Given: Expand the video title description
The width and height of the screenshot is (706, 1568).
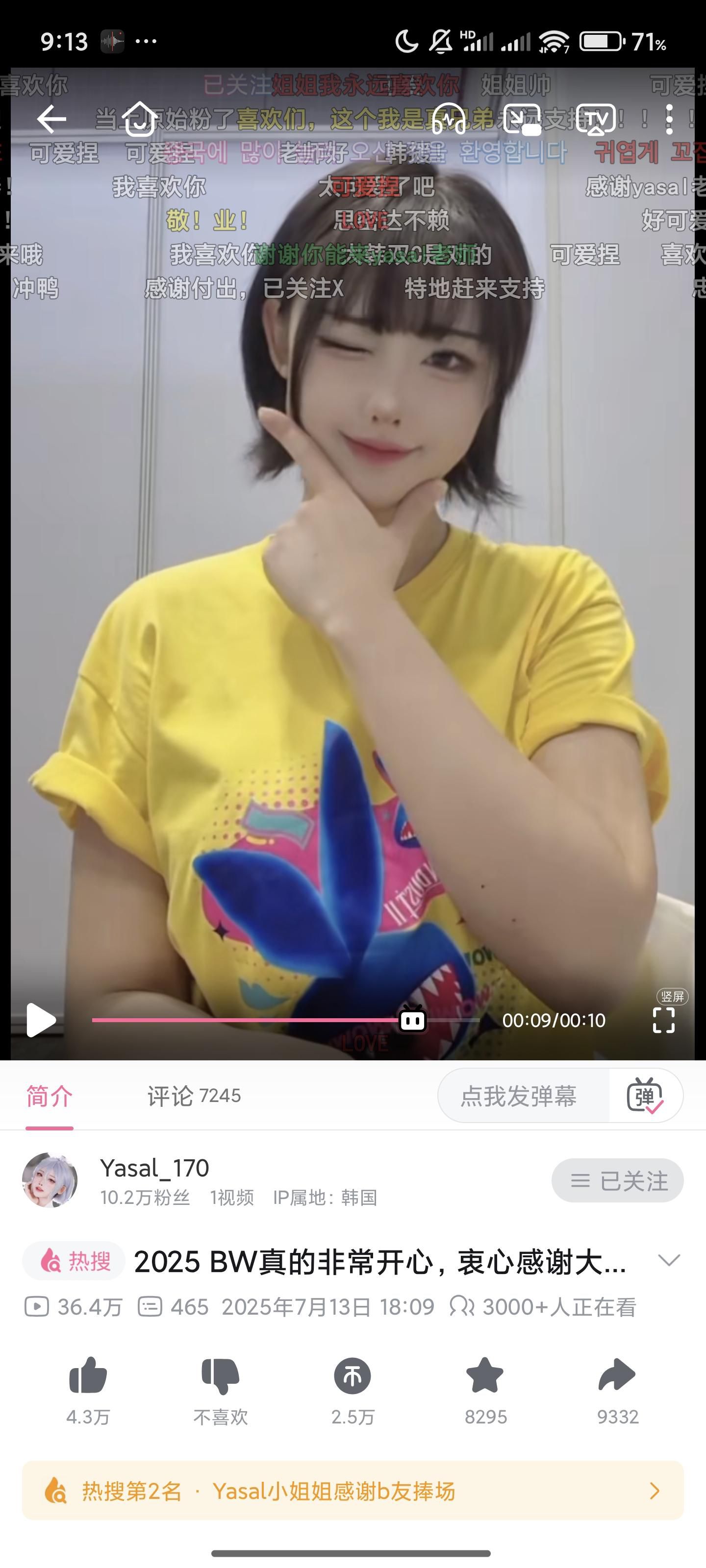Looking at the screenshot, I should [x=669, y=1260].
